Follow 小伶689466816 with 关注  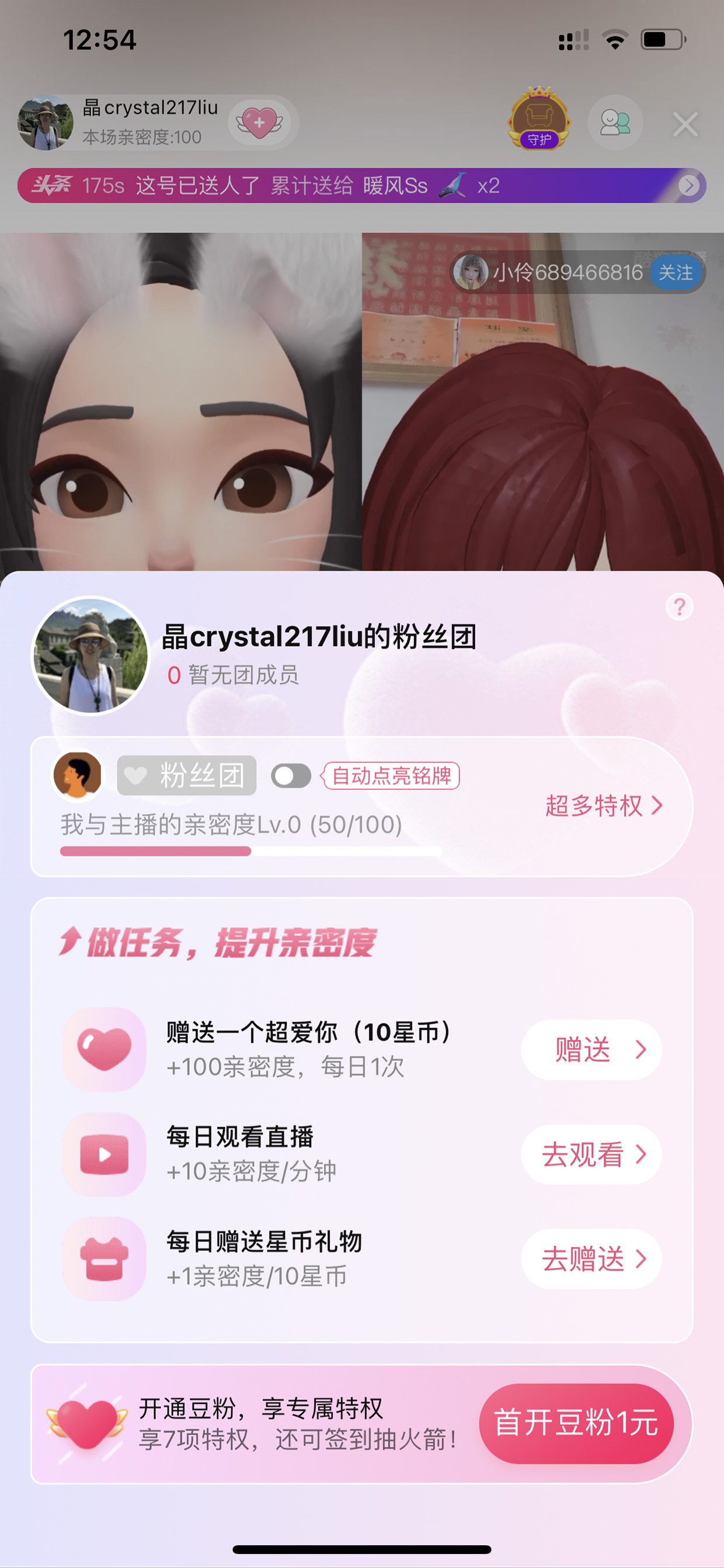click(676, 273)
